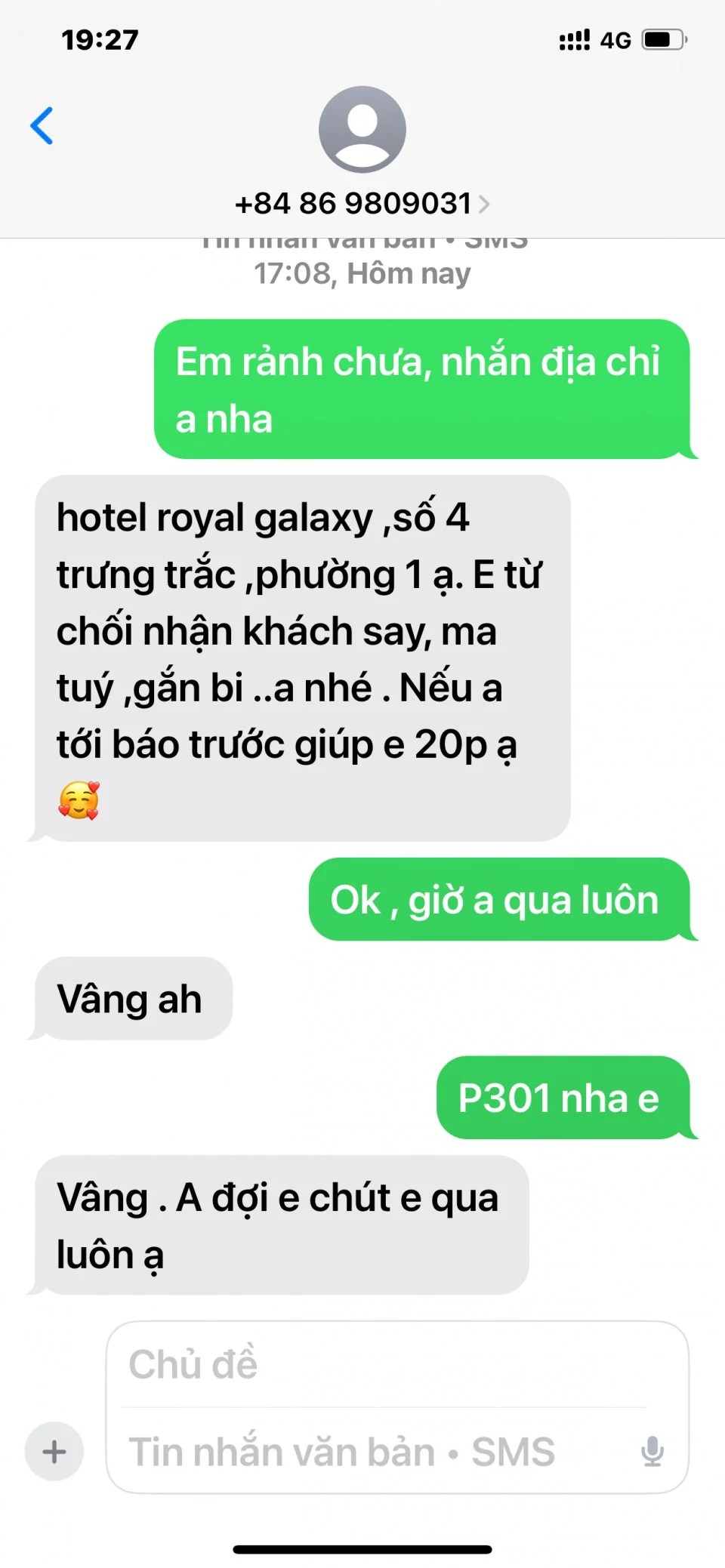Open the plus attachments menu
Viewport: 725px width, 1568px height.
pyautogui.click(x=54, y=1451)
